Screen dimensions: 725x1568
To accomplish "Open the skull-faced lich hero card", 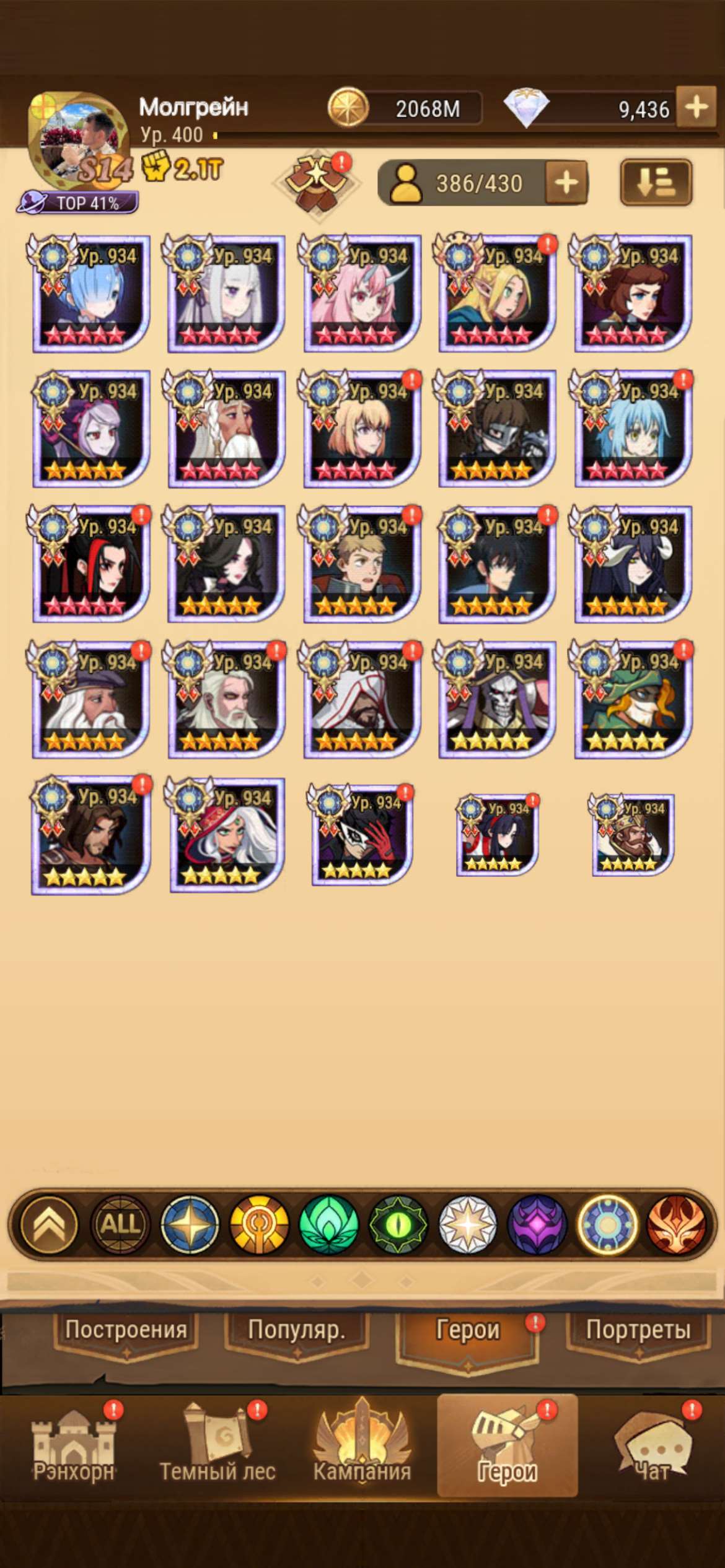I will pos(498,700).
